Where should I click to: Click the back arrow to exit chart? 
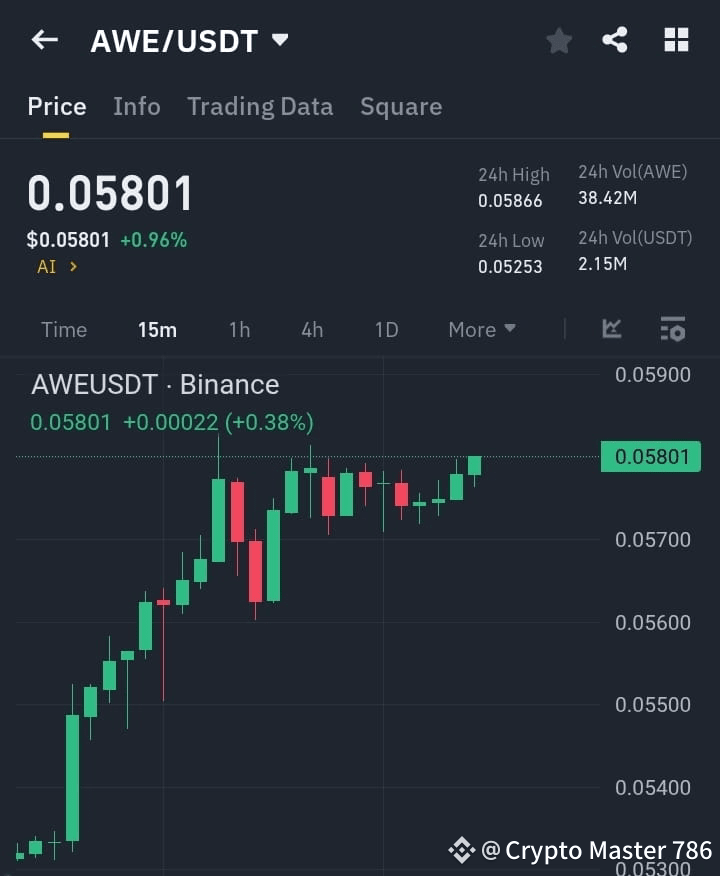click(43, 40)
